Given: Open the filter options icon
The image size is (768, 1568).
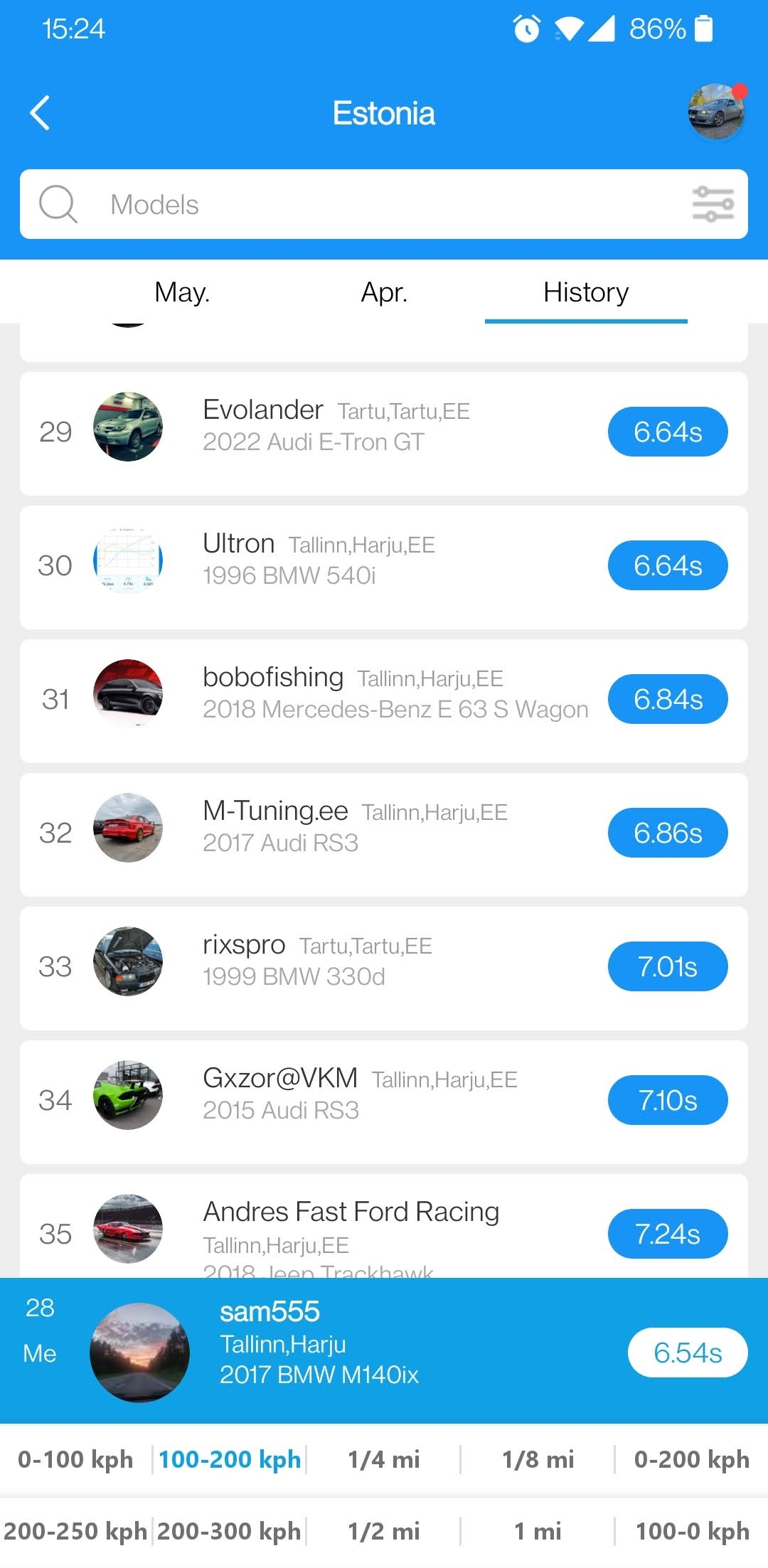Looking at the screenshot, I should (713, 205).
